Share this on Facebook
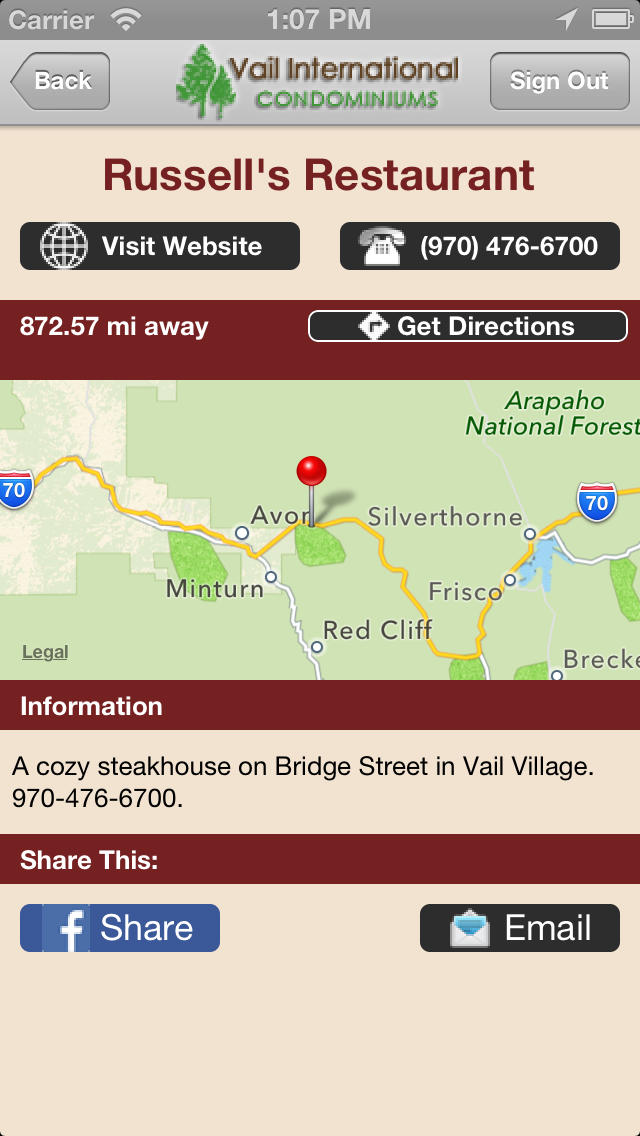The height and width of the screenshot is (1136, 640). point(120,928)
